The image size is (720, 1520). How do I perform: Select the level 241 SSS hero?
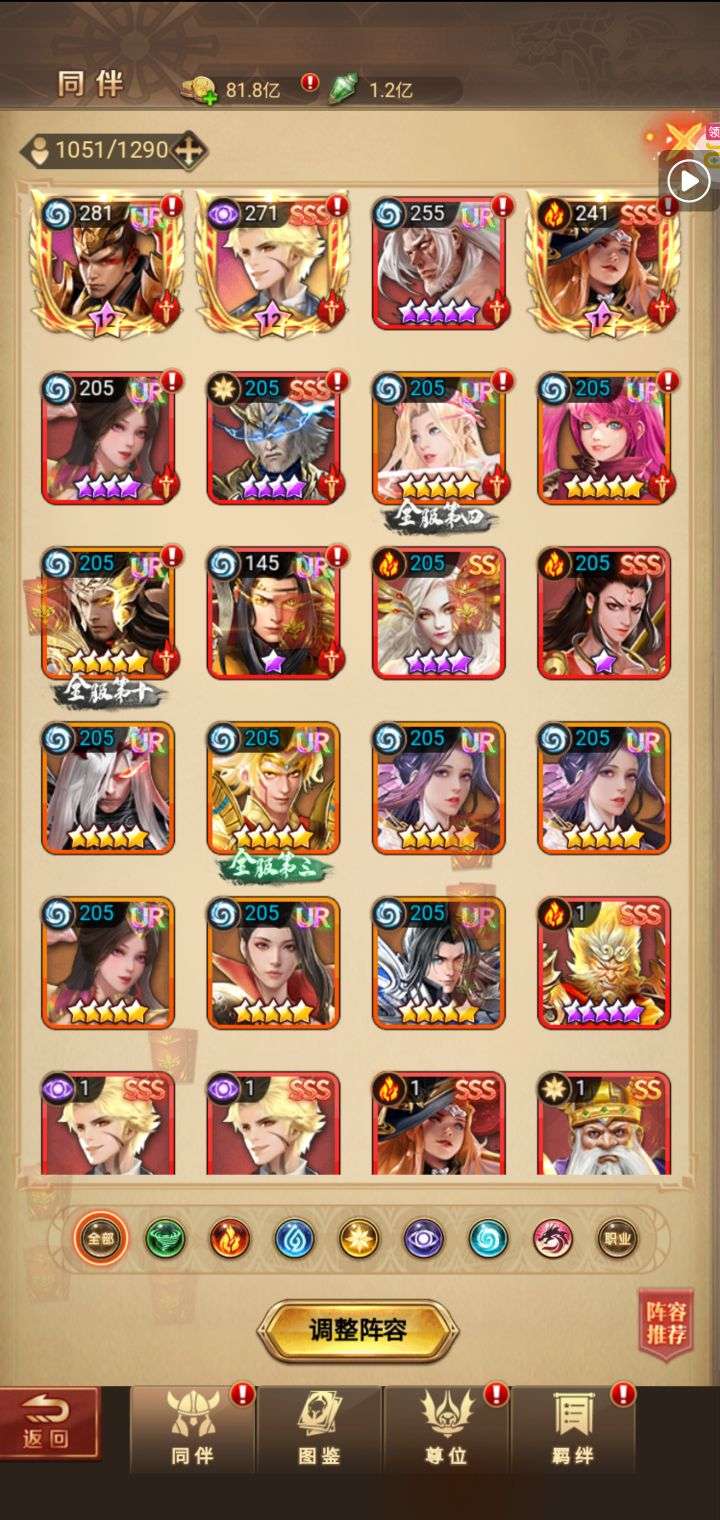603,261
